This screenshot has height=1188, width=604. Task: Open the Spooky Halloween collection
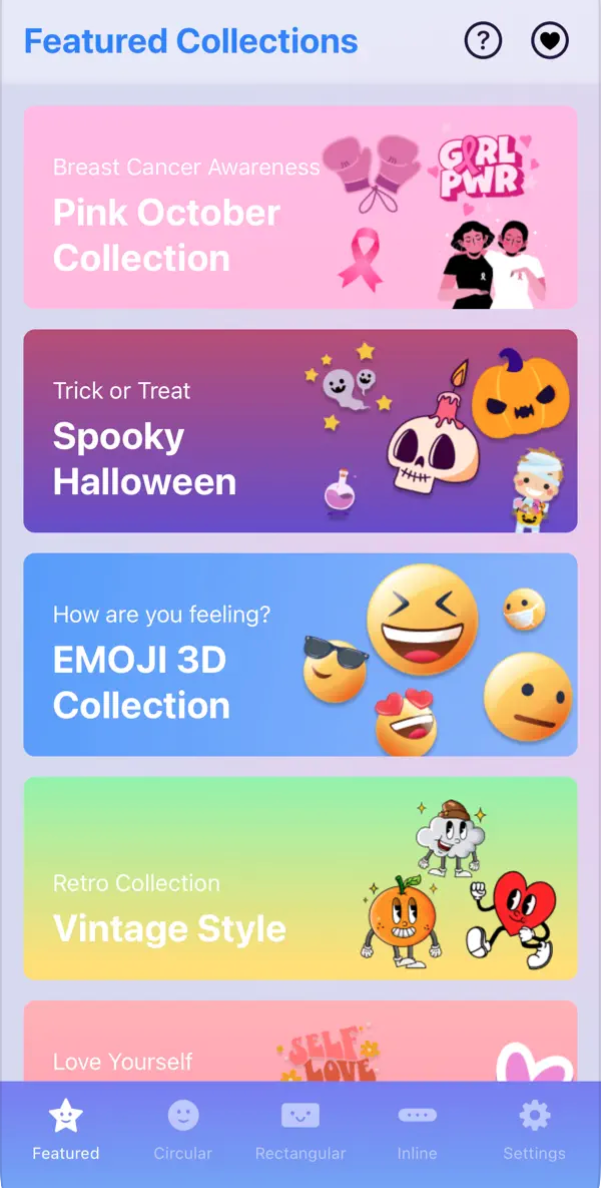click(x=300, y=431)
